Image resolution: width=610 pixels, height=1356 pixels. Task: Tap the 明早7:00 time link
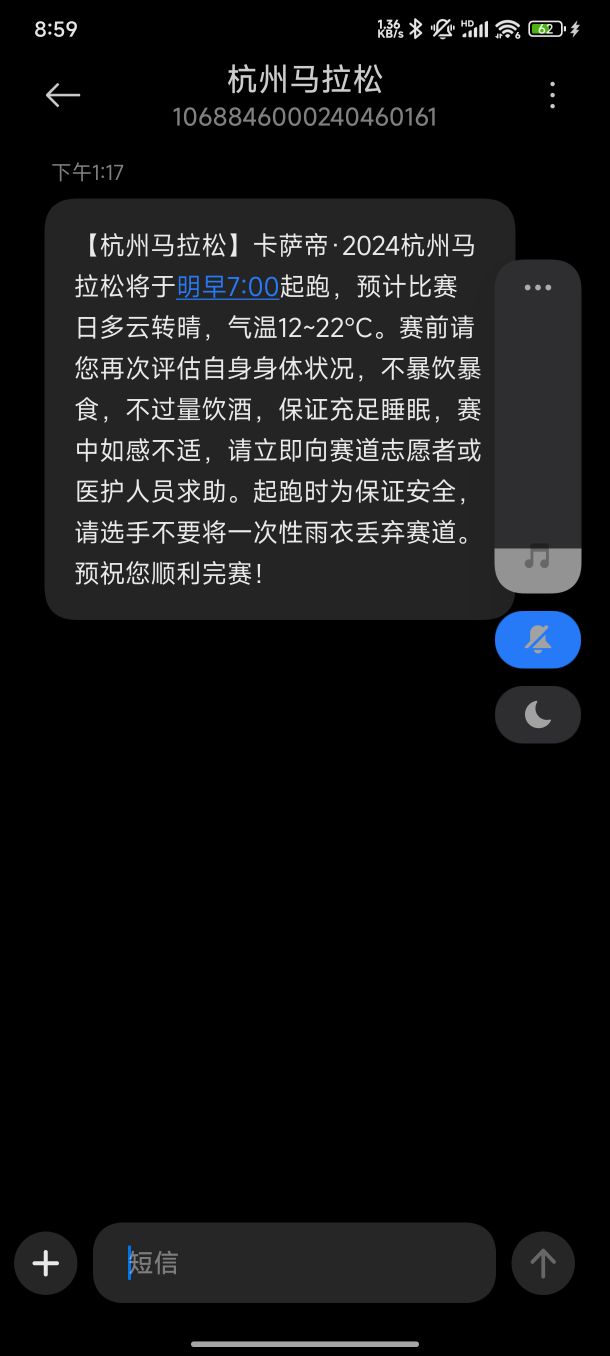coord(227,287)
